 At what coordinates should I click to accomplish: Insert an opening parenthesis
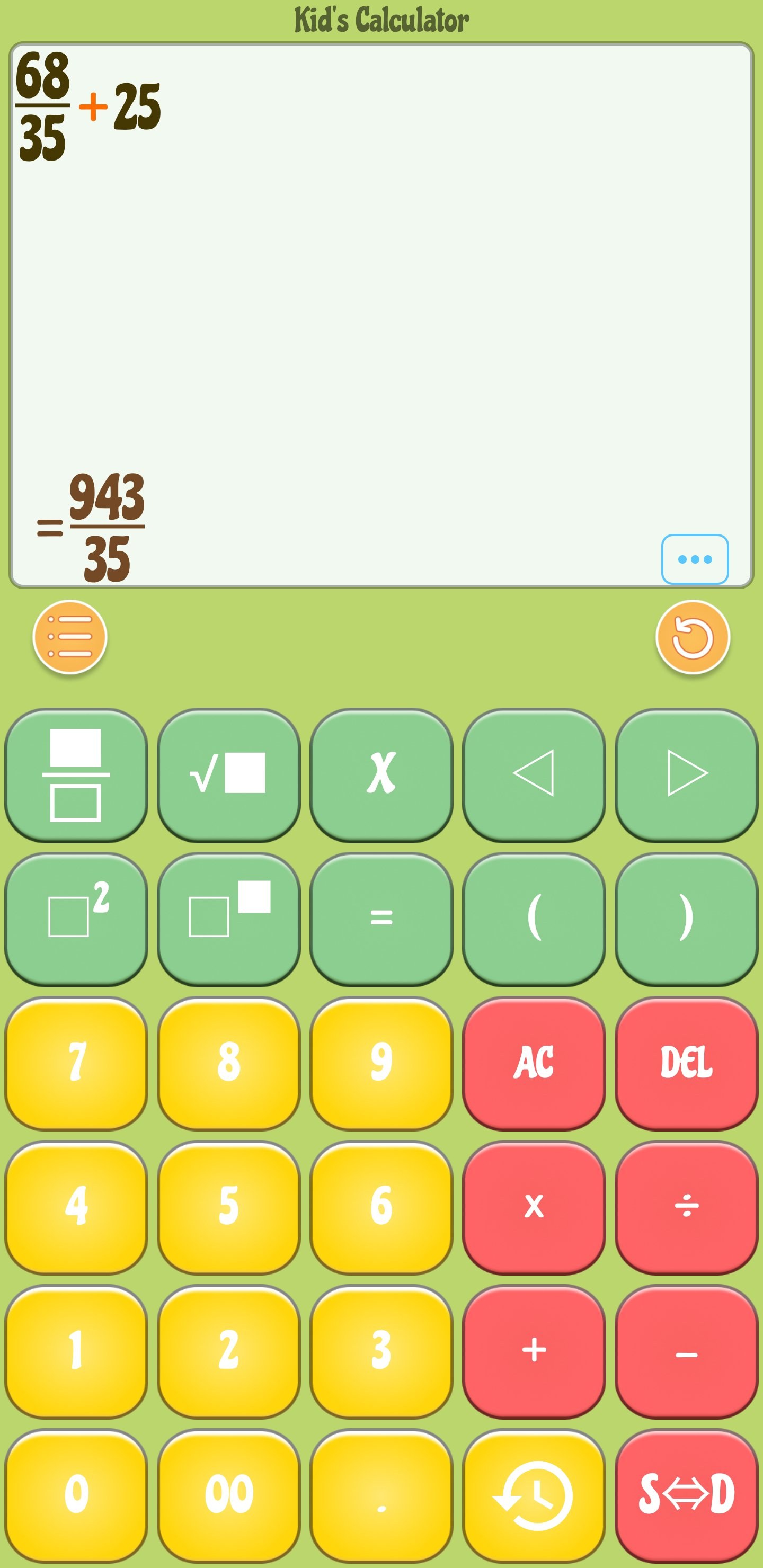534,919
